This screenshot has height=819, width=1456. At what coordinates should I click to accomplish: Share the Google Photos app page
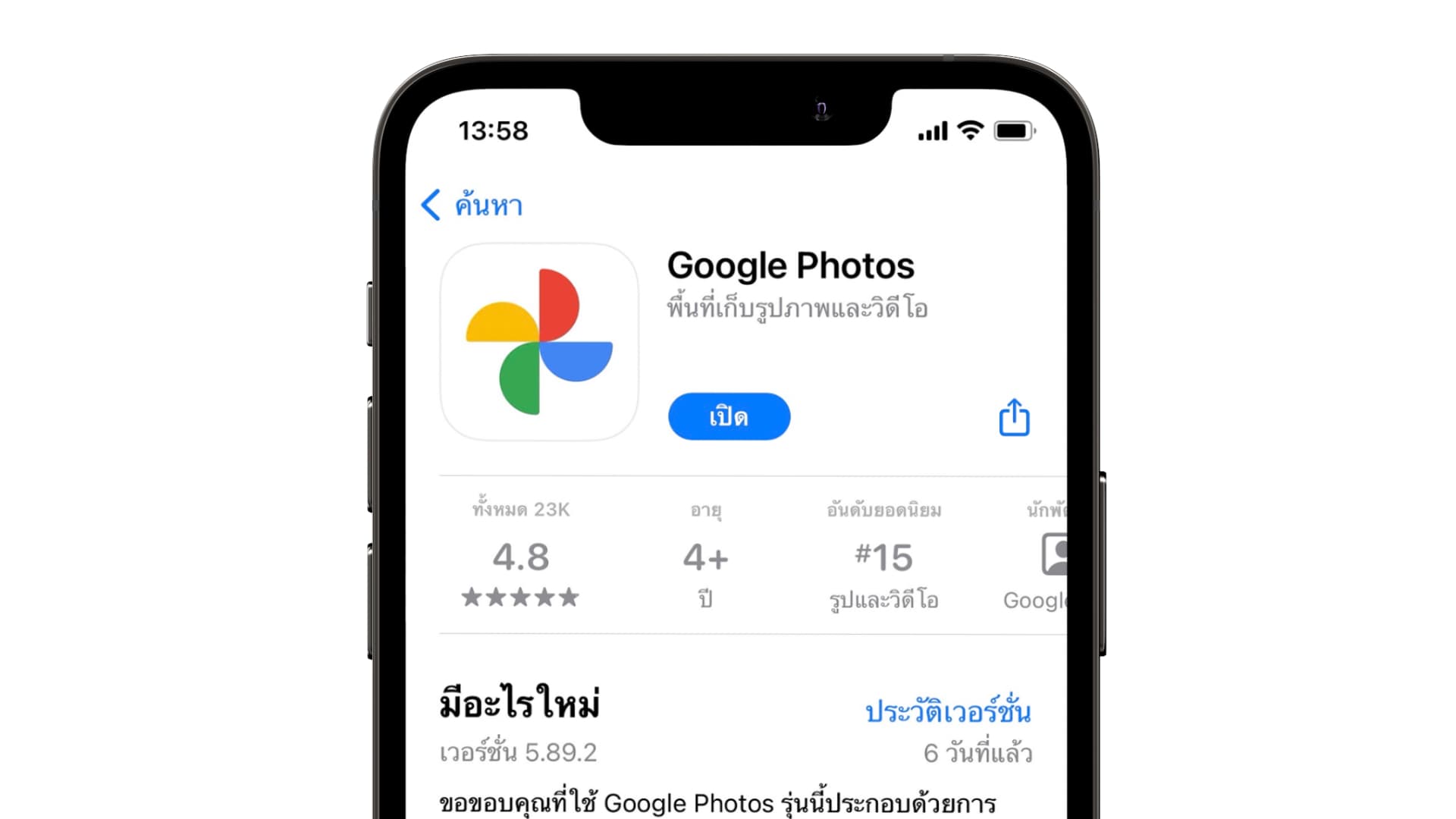pyautogui.click(x=1014, y=417)
